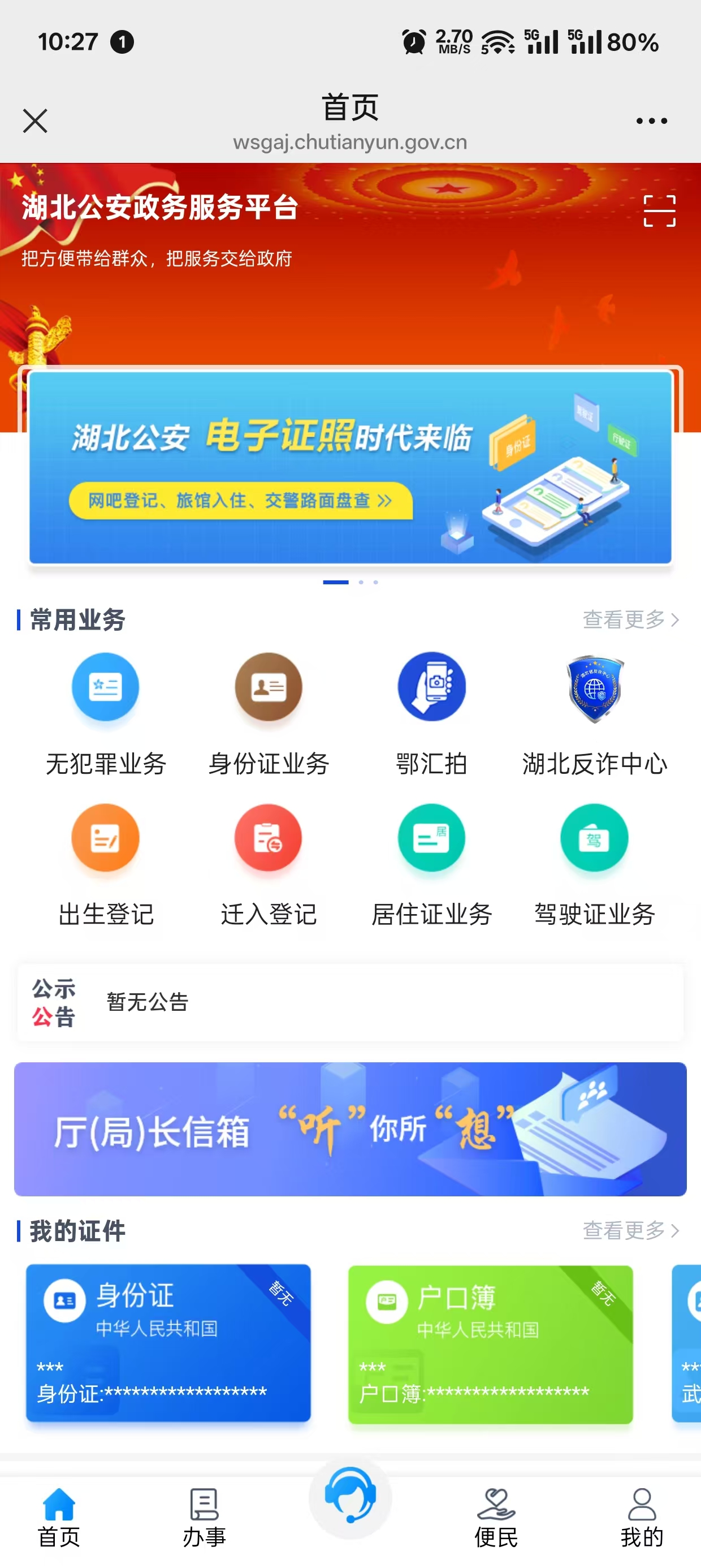701x1568 pixels.
Task: Open the customer service headset icon
Action: coord(350,1493)
